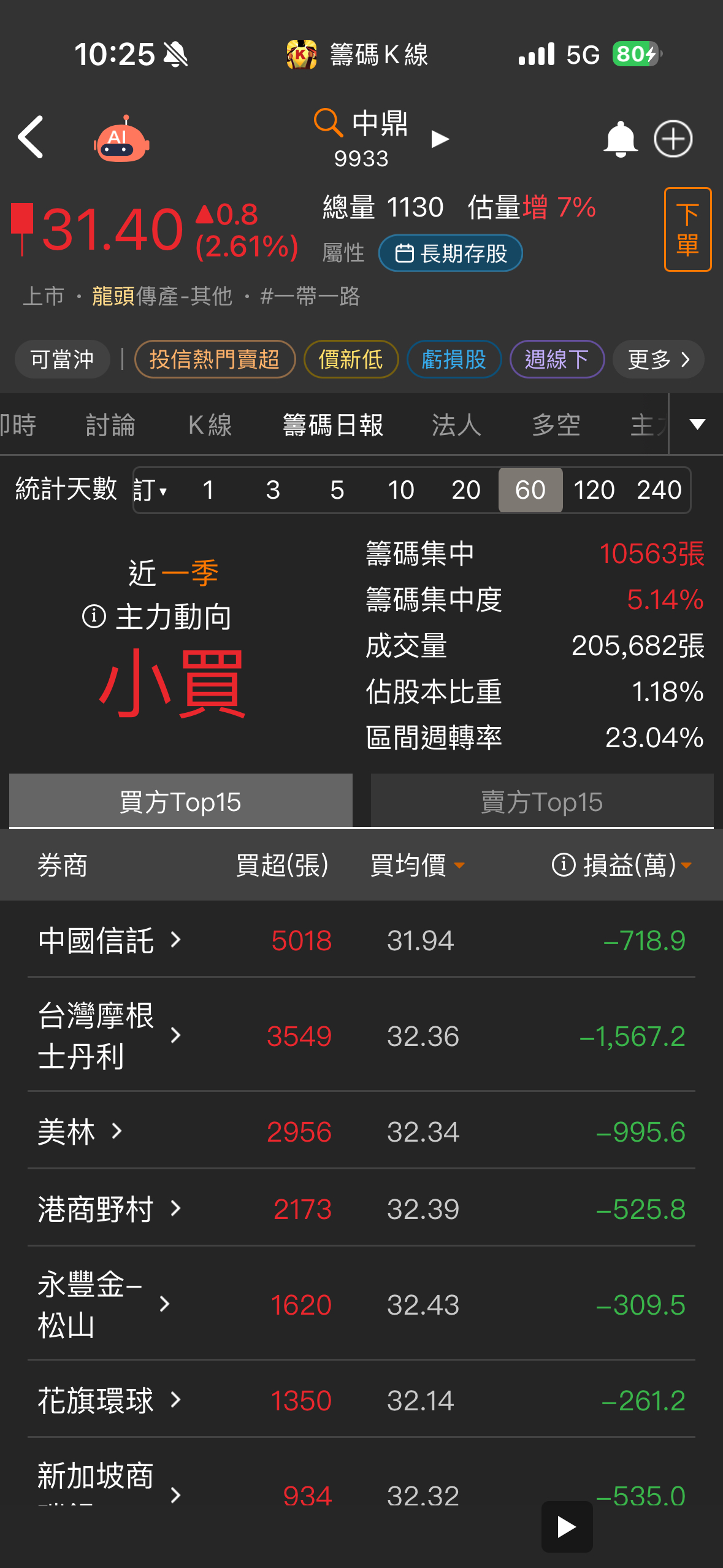Open the price alert bell
The image size is (723, 1568).
click(620, 139)
